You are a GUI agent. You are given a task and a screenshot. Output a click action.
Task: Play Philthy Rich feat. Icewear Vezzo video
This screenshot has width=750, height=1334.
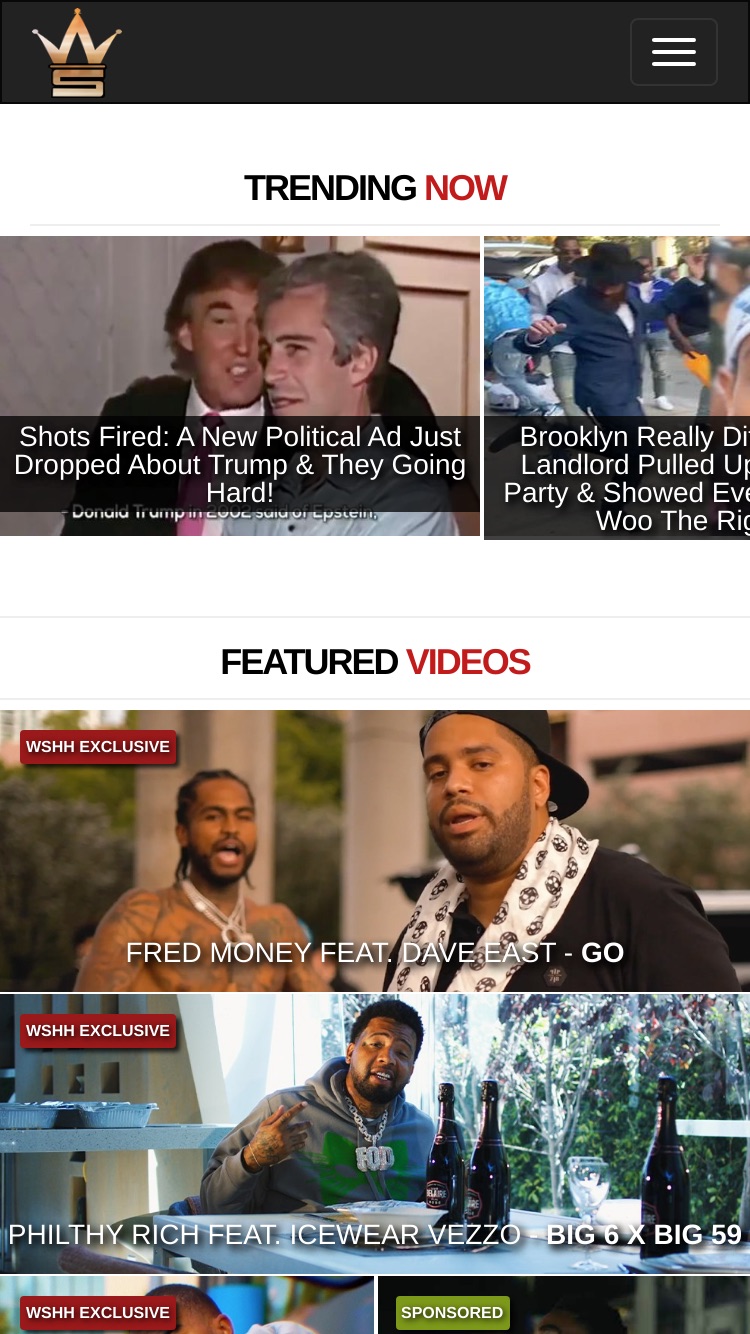[375, 1134]
